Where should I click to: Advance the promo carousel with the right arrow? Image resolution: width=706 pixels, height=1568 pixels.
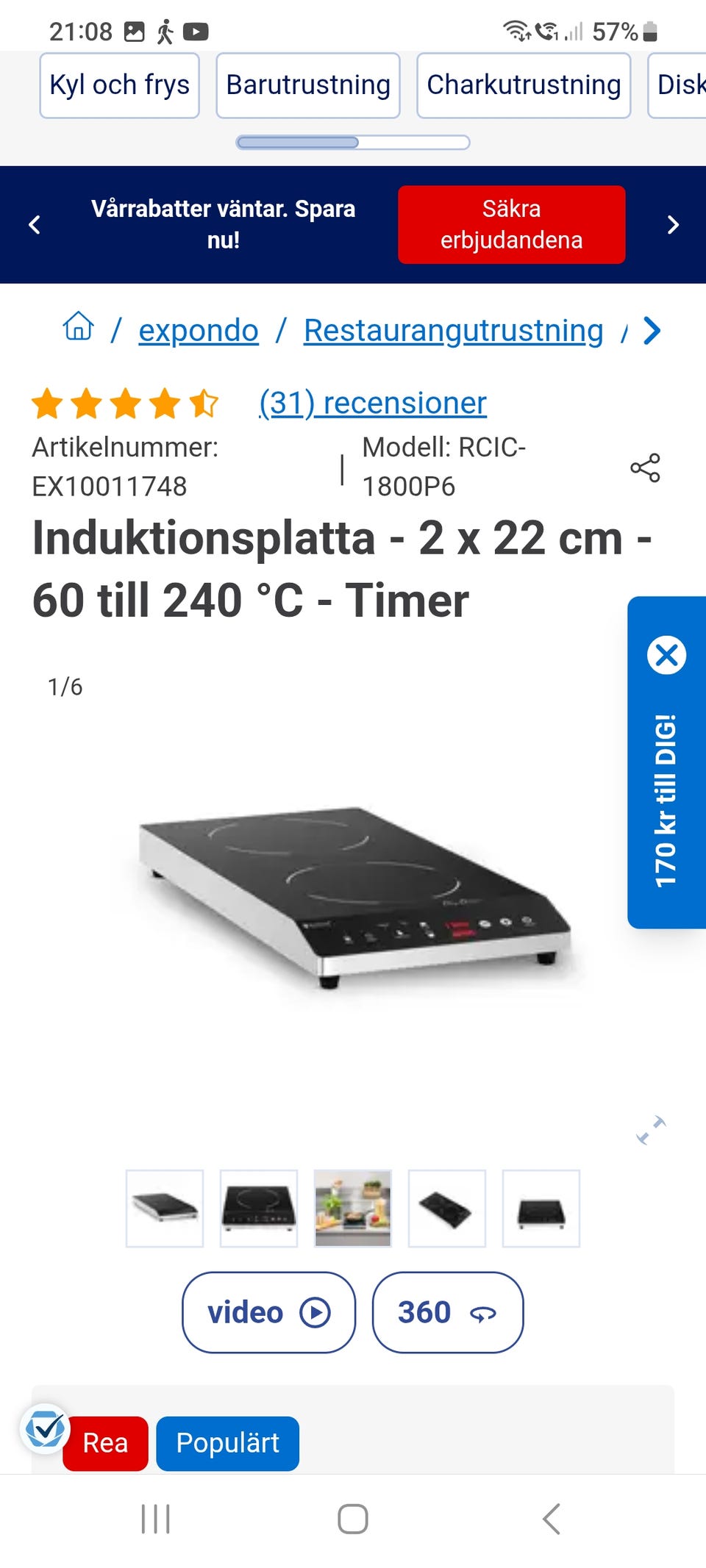[x=671, y=225]
